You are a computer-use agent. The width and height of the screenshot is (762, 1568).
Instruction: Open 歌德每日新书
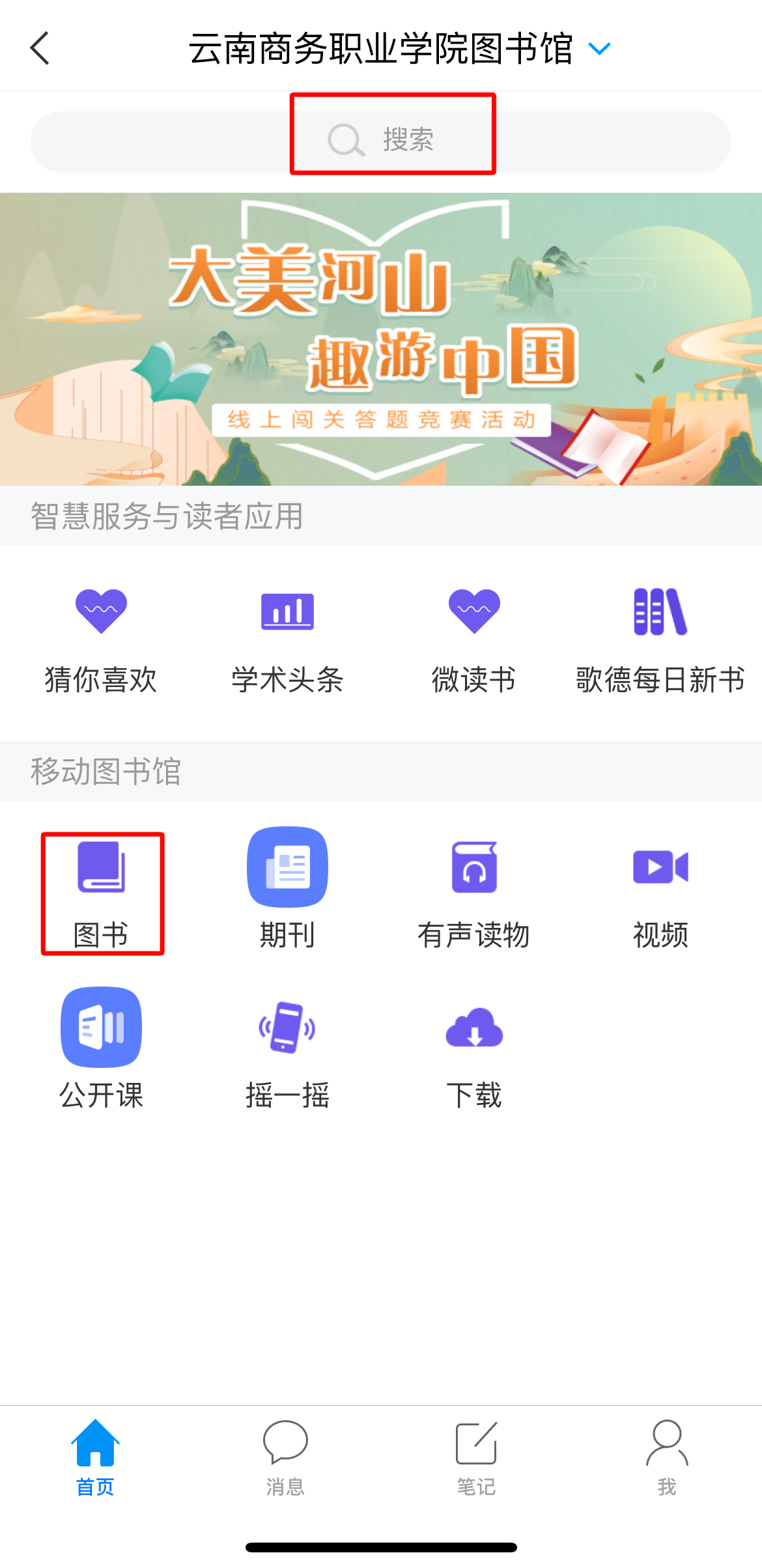tap(660, 639)
